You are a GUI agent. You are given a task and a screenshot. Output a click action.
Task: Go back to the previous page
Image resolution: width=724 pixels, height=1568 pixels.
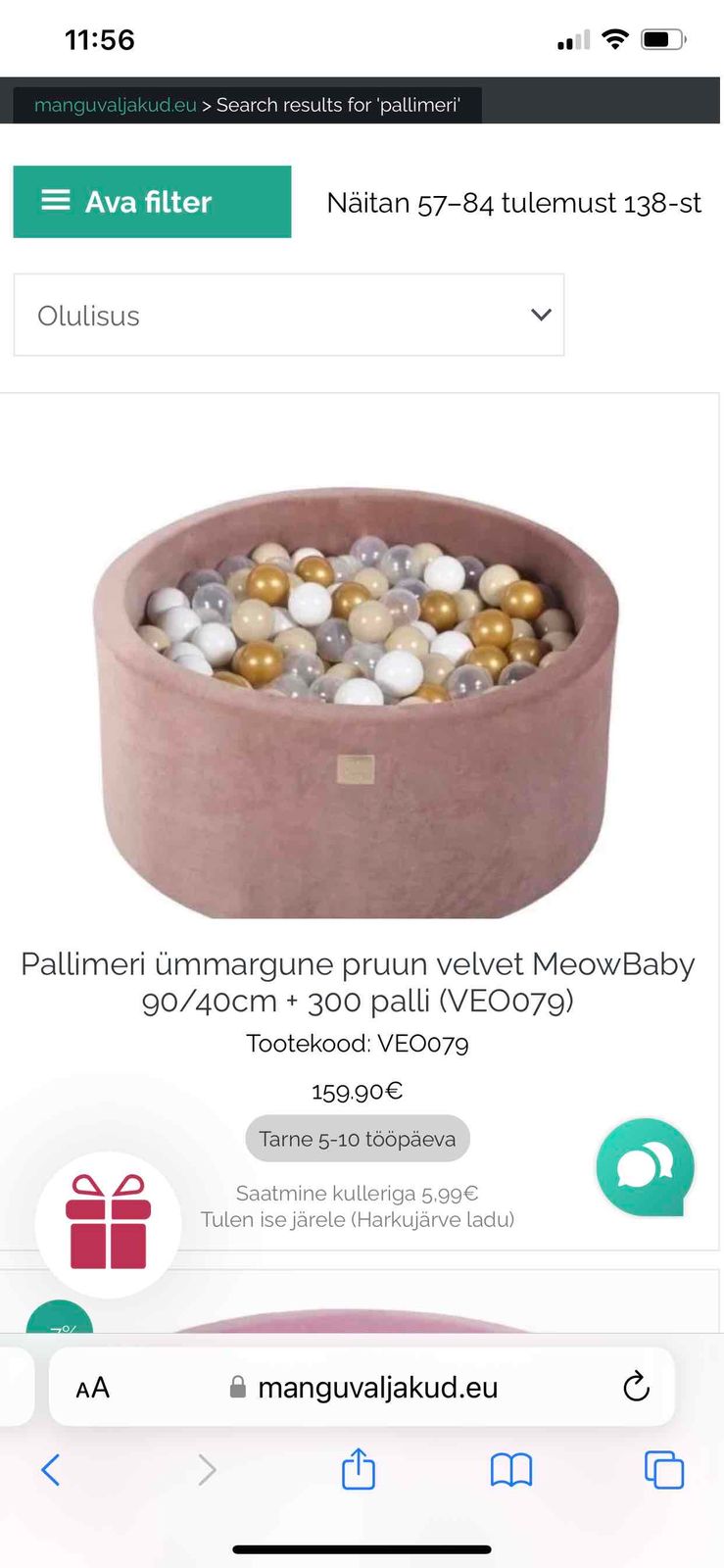tap(51, 1470)
